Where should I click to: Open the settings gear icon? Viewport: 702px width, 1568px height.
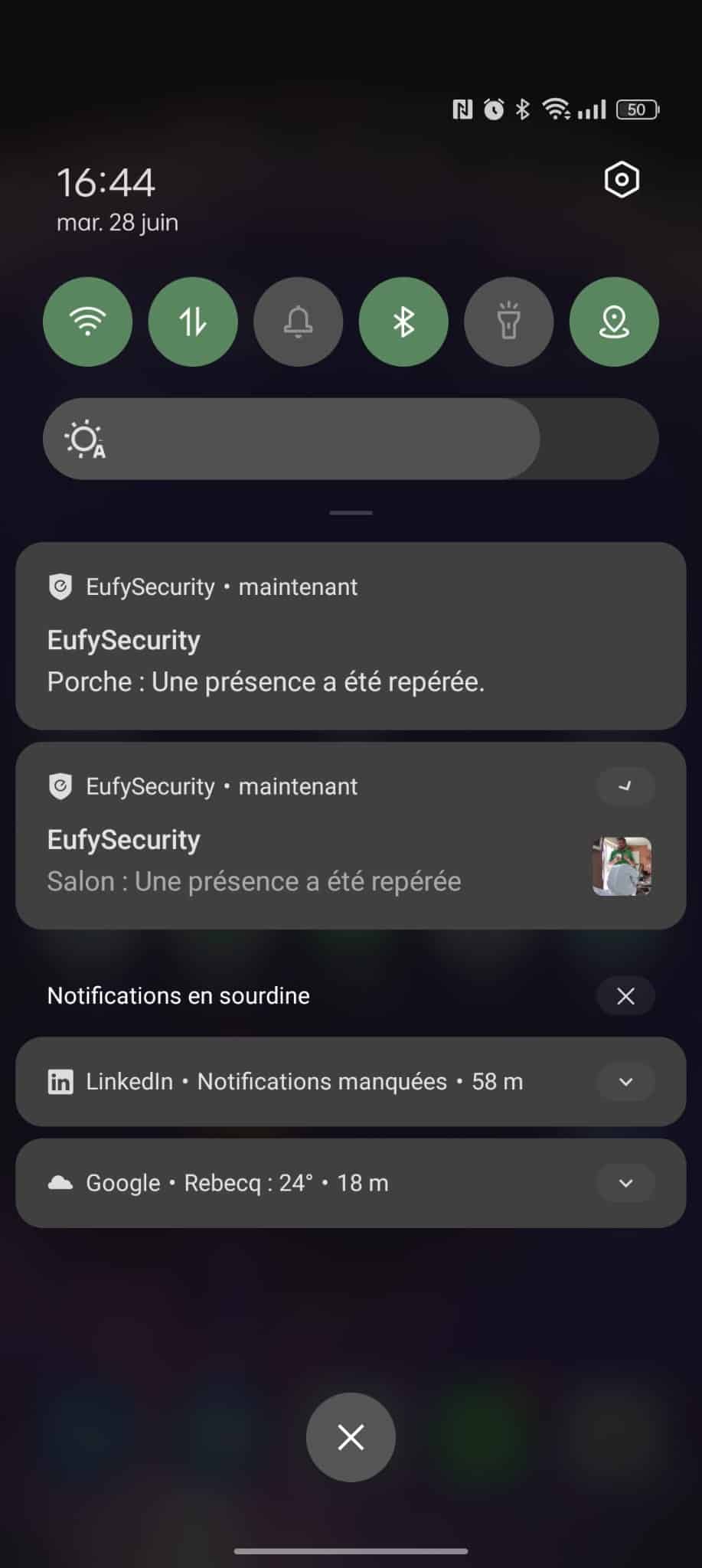click(621, 181)
